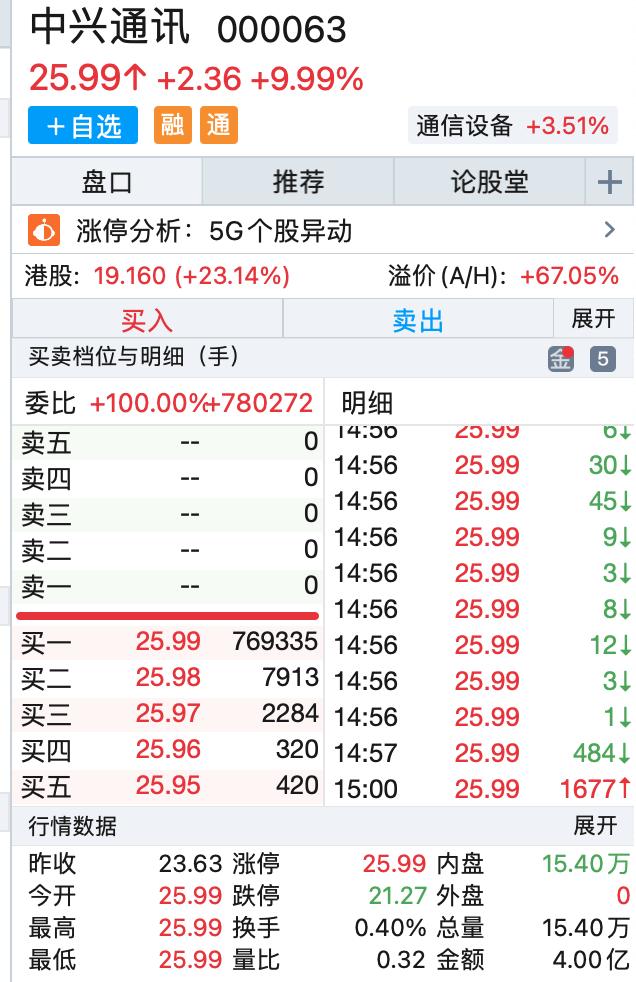Image resolution: width=636 pixels, height=982 pixels.
Task: Tap the 买入 buy button
Action: 147,320
